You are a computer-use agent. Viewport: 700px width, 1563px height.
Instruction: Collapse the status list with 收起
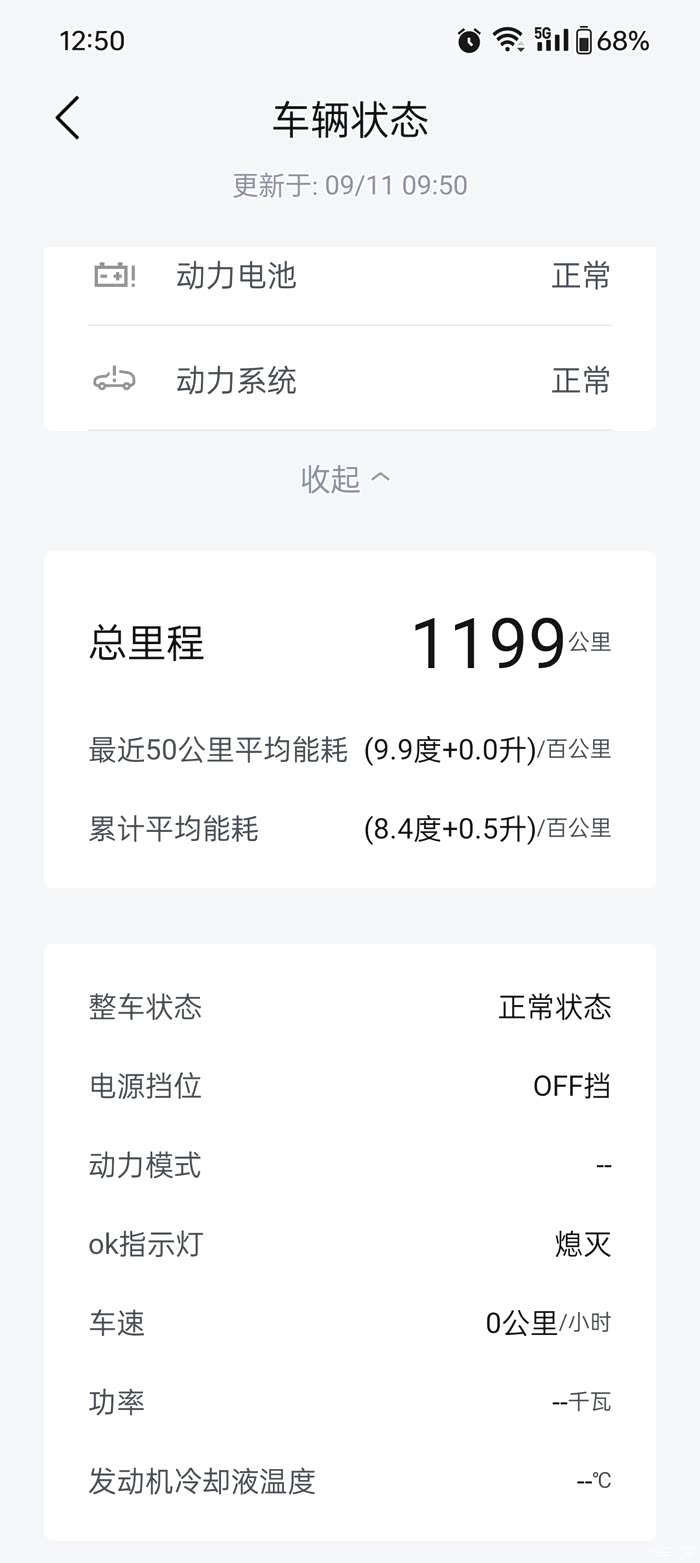(x=346, y=479)
